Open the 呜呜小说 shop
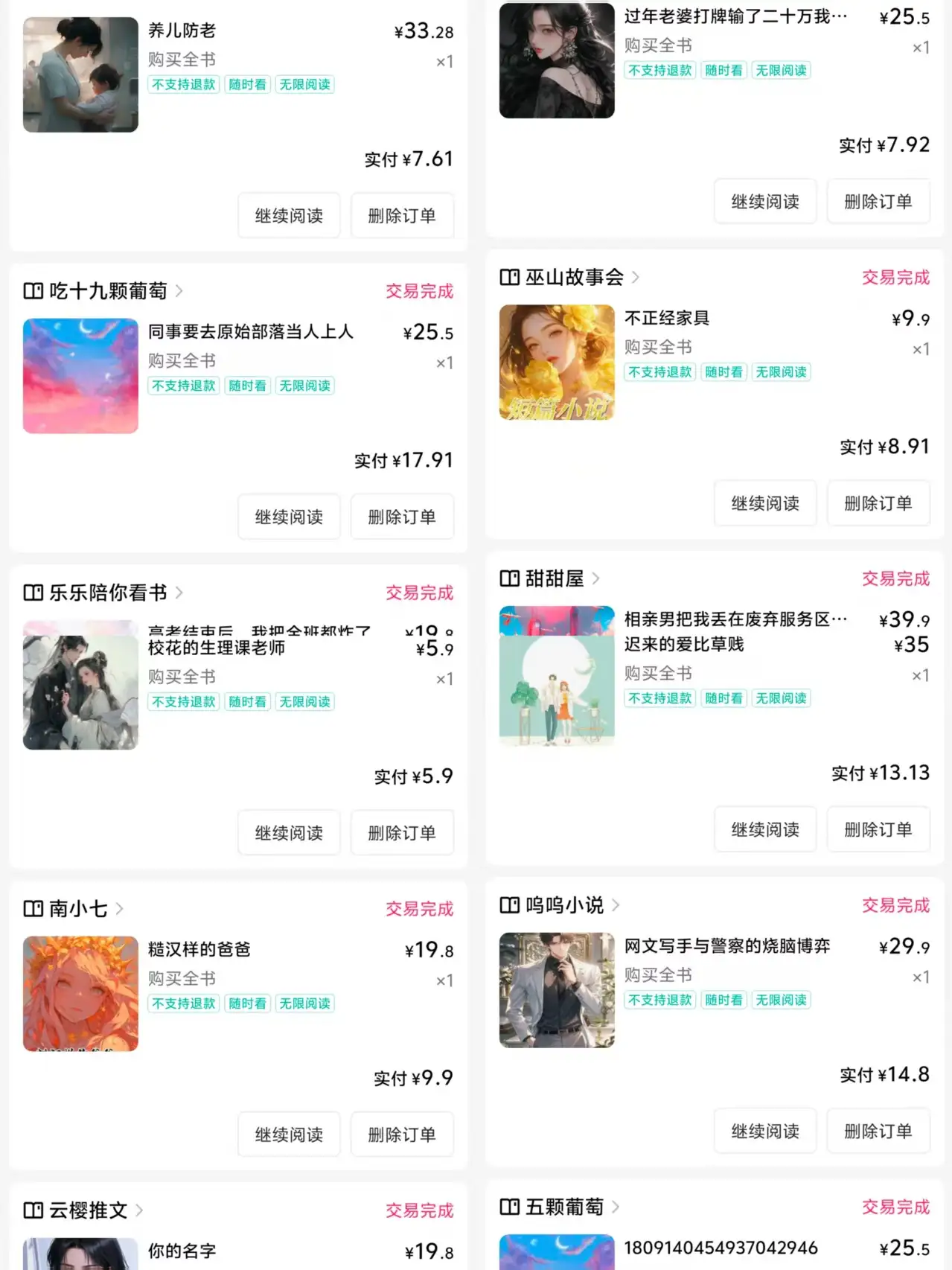The image size is (952, 1270). [x=563, y=905]
